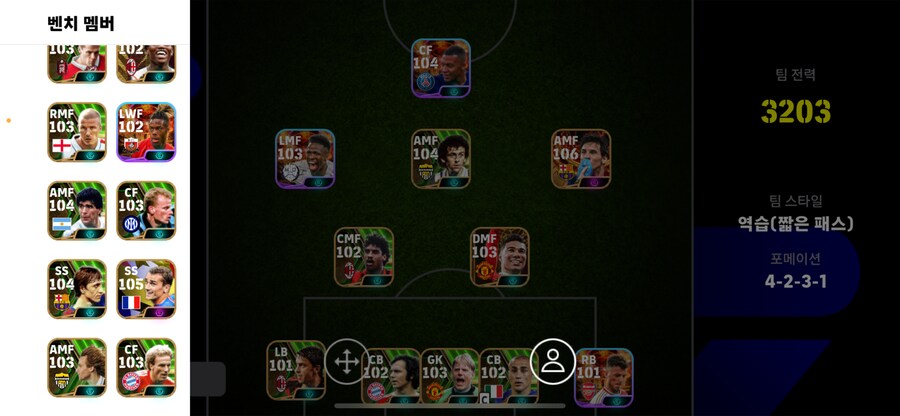
Task: Pick bench CF 103 with the Inter badge
Action: pos(146,211)
